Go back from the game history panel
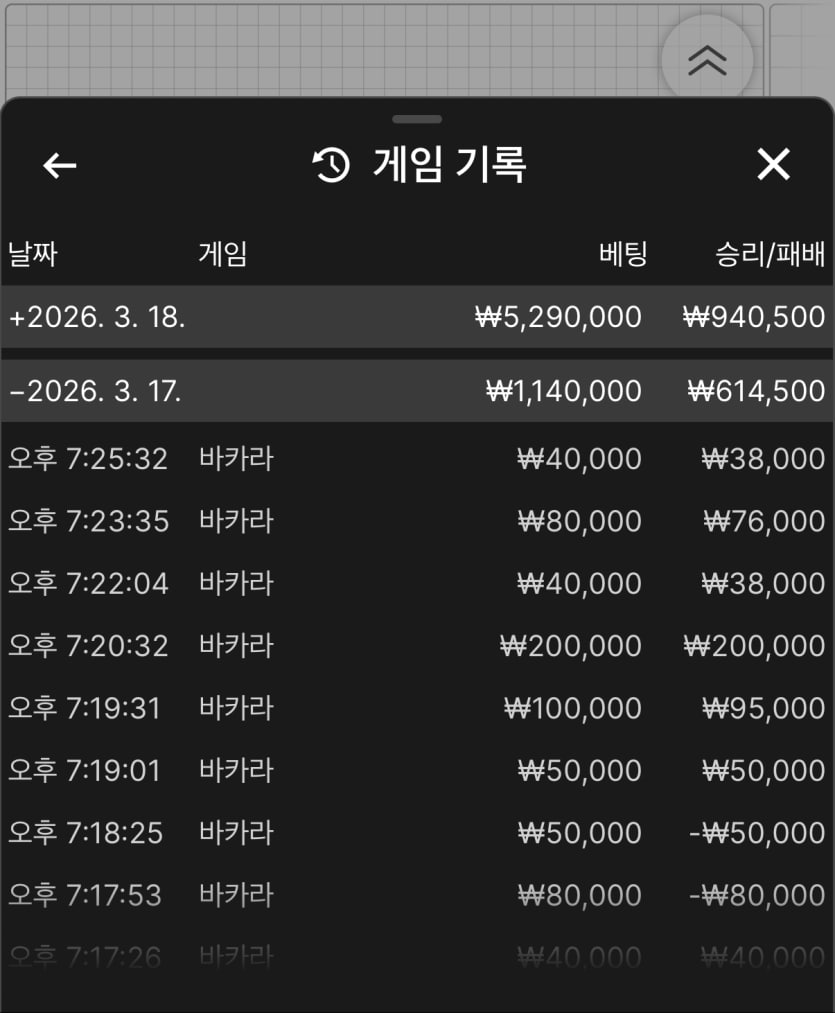835x1013 pixels. [60, 165]
